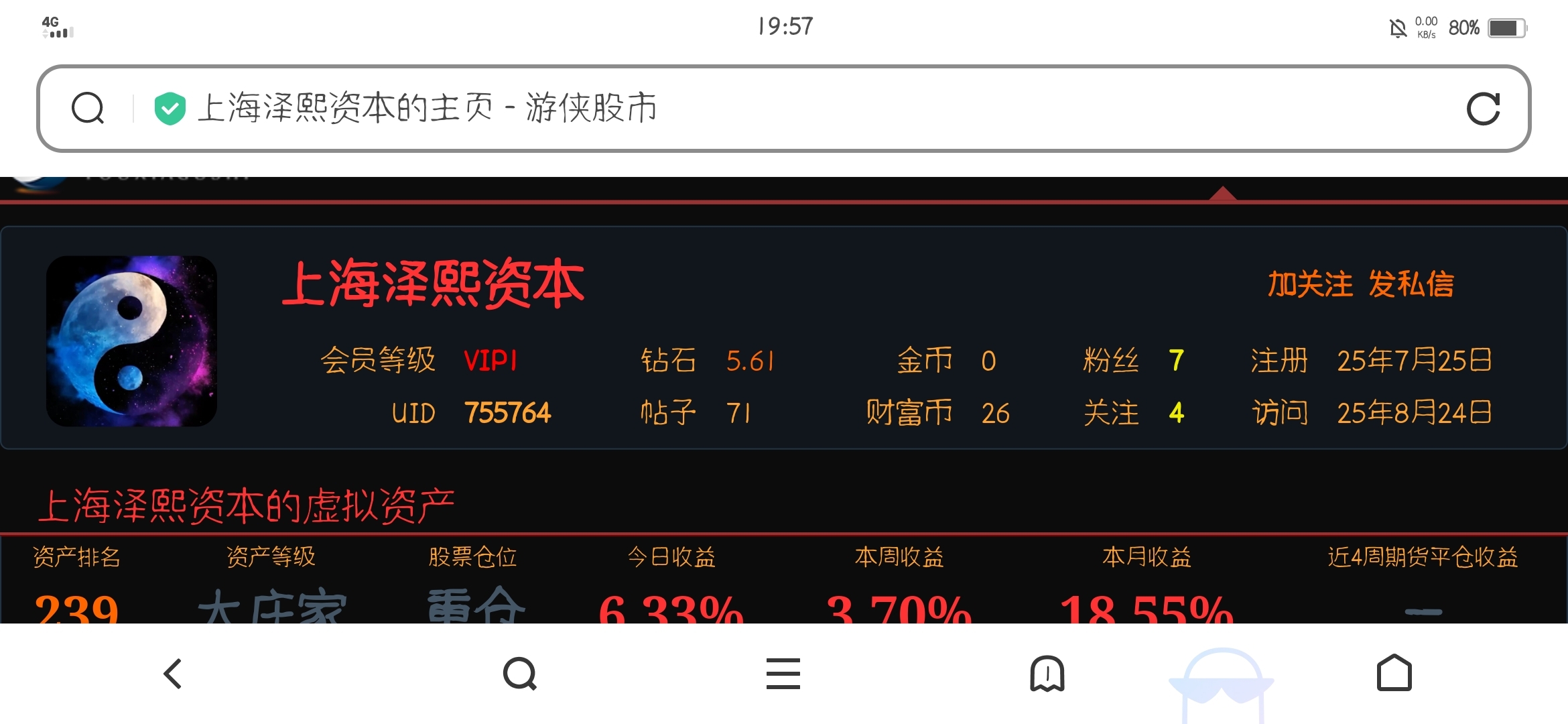Tap the search icon in the address bar
The height and width of the screenshot is (724, 1568).
click(88, 108)
